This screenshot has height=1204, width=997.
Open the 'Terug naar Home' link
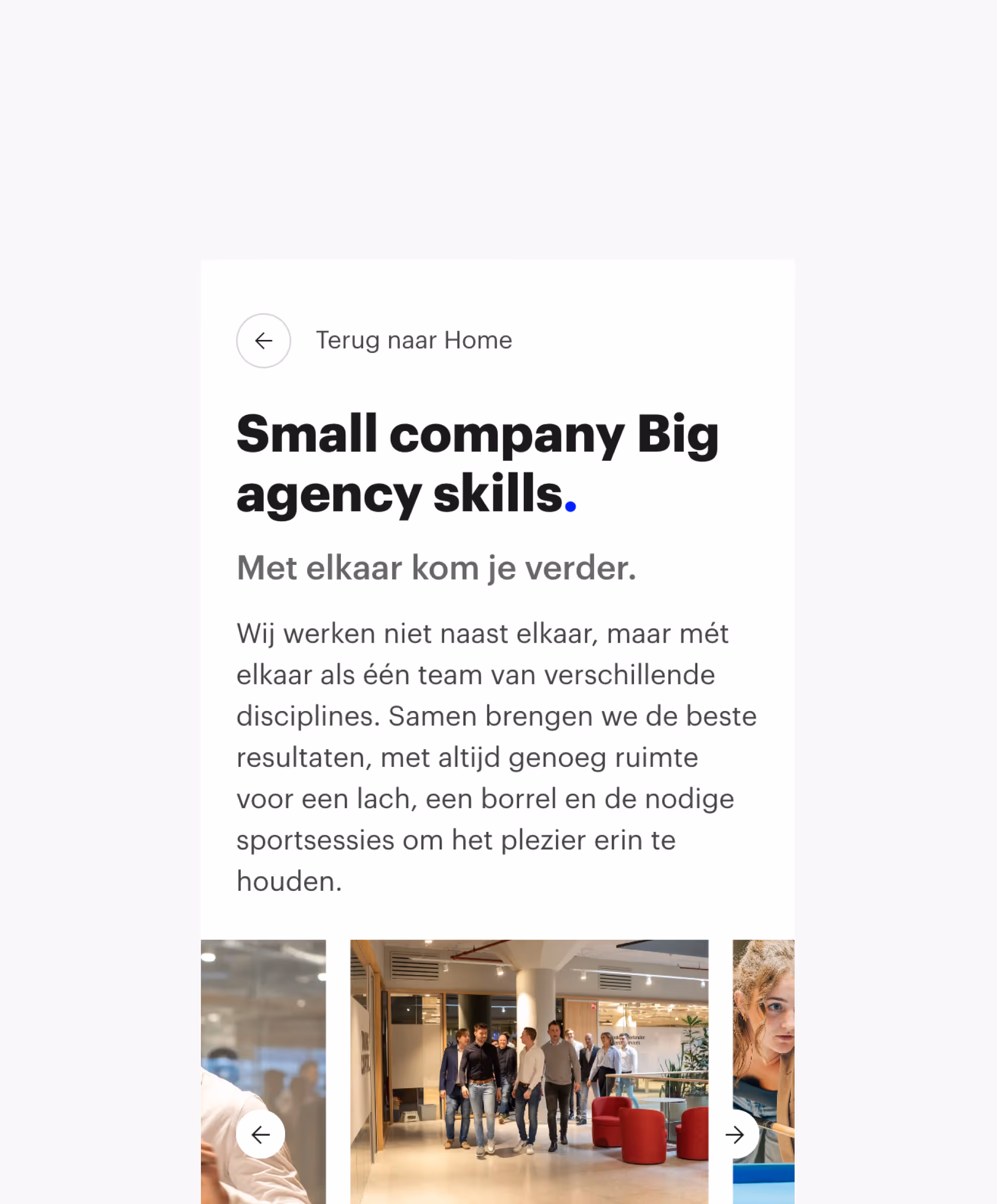click(x=414, y=340)
